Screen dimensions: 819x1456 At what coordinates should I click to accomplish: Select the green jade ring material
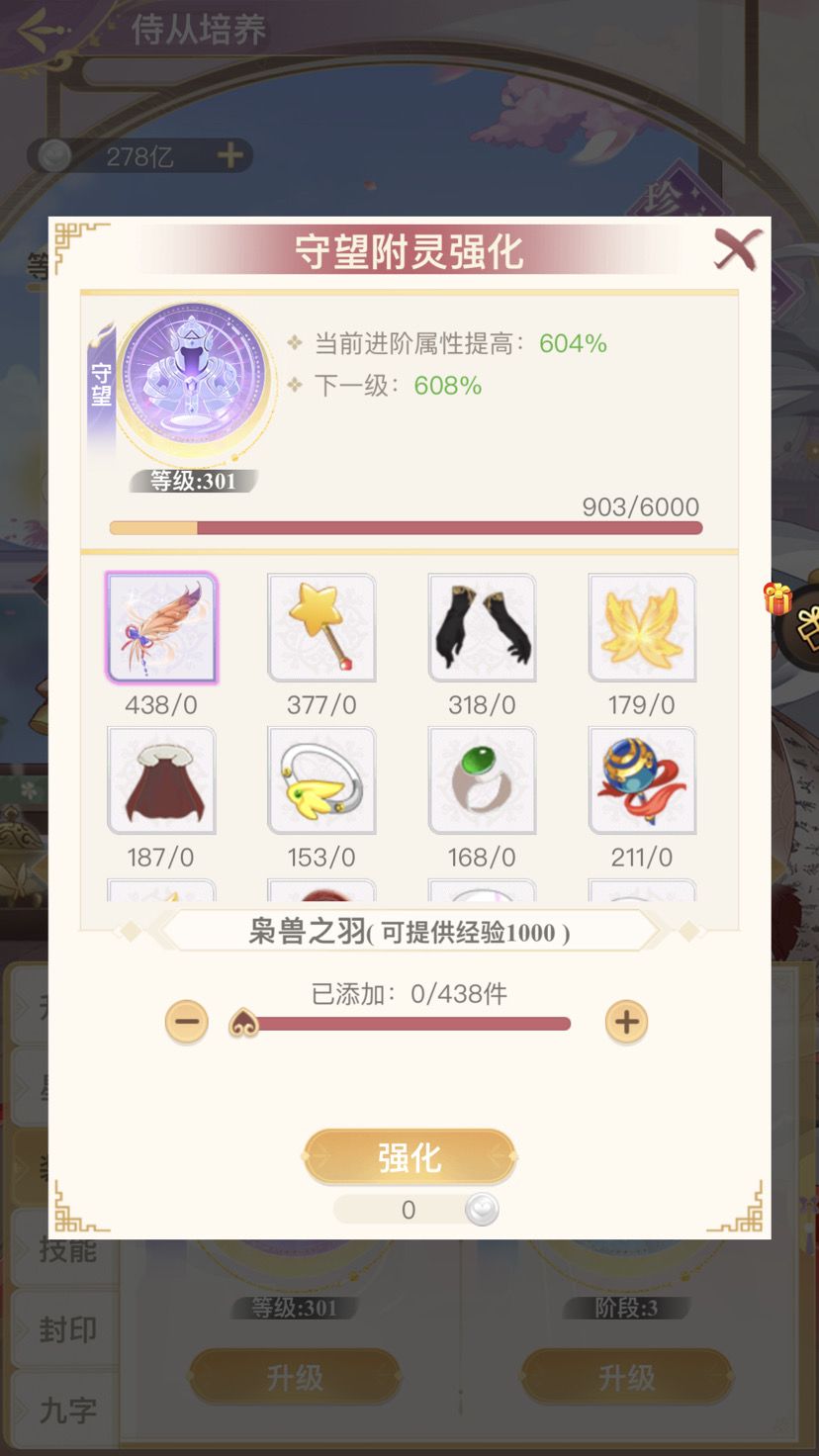pos(482,779)
